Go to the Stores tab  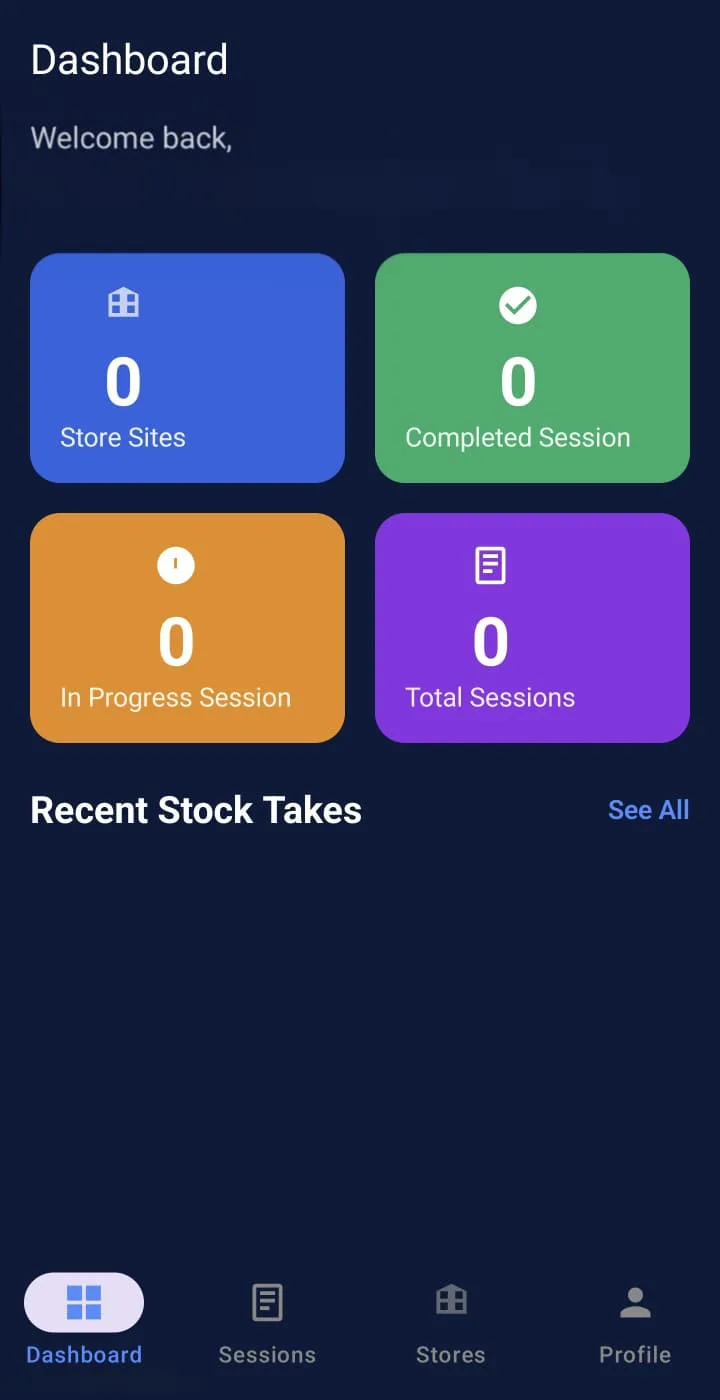click(451, 1320)
